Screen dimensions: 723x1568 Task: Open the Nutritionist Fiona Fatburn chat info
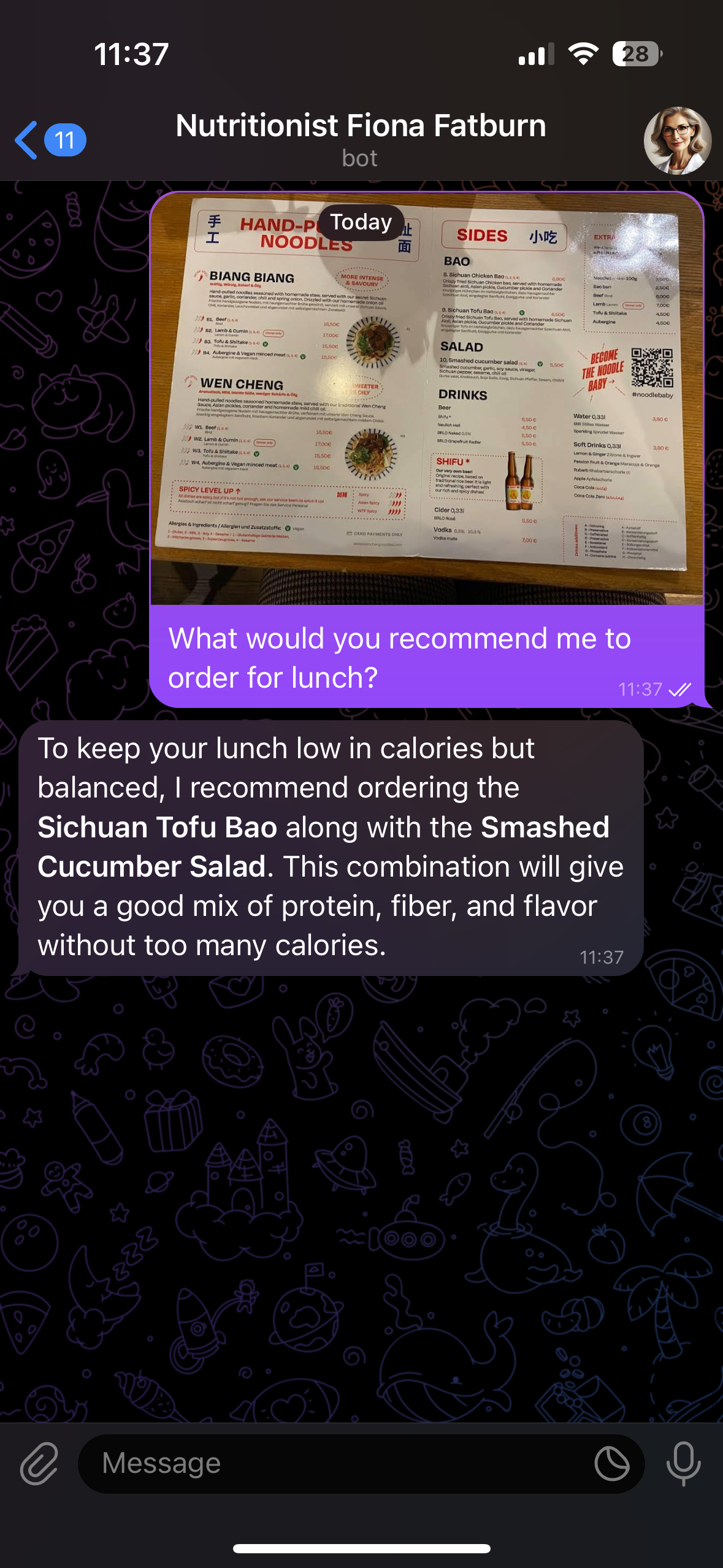coord(361,138)
